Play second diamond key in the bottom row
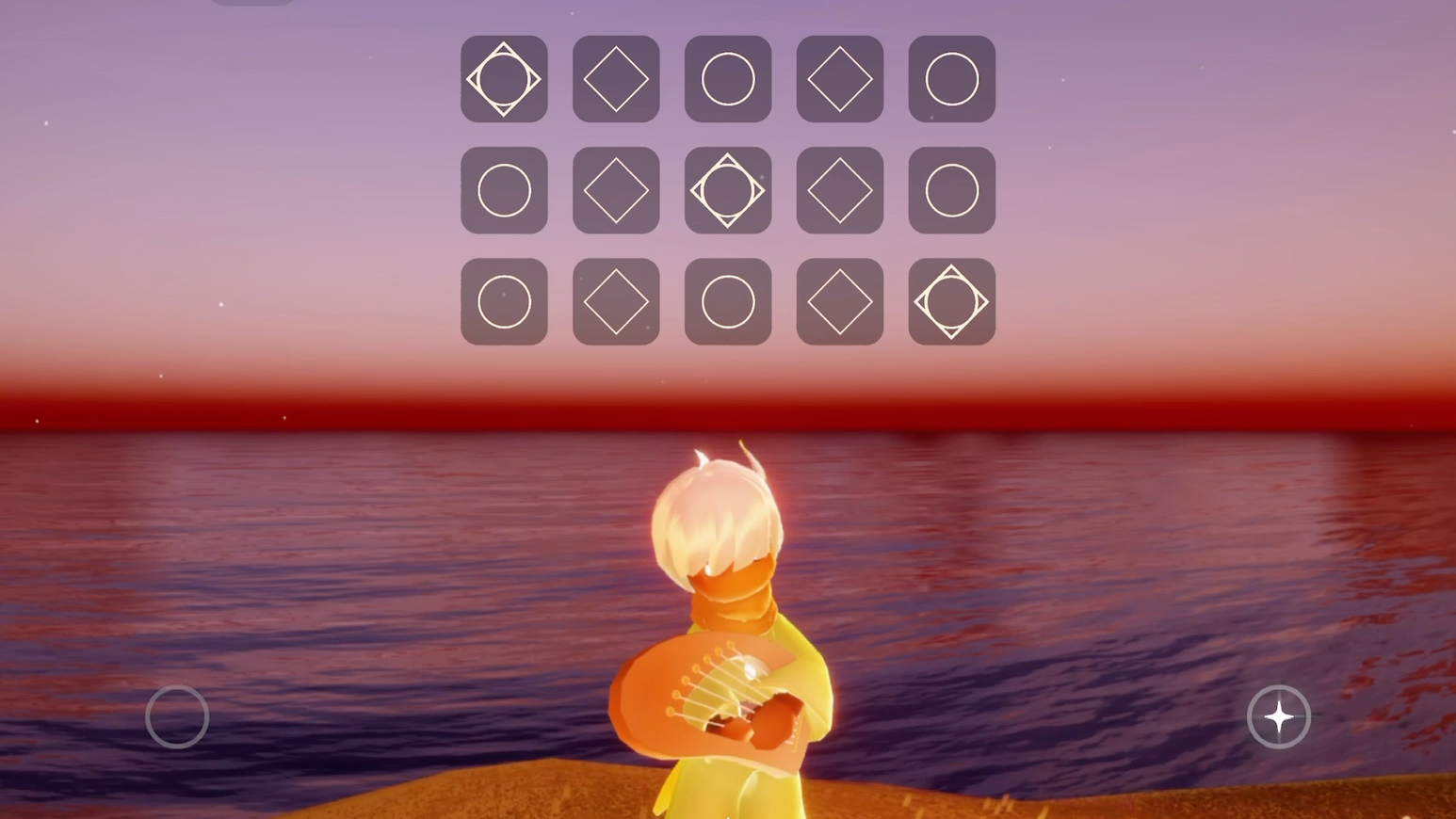Screen dimensions: 1456x819 [616, 302]
